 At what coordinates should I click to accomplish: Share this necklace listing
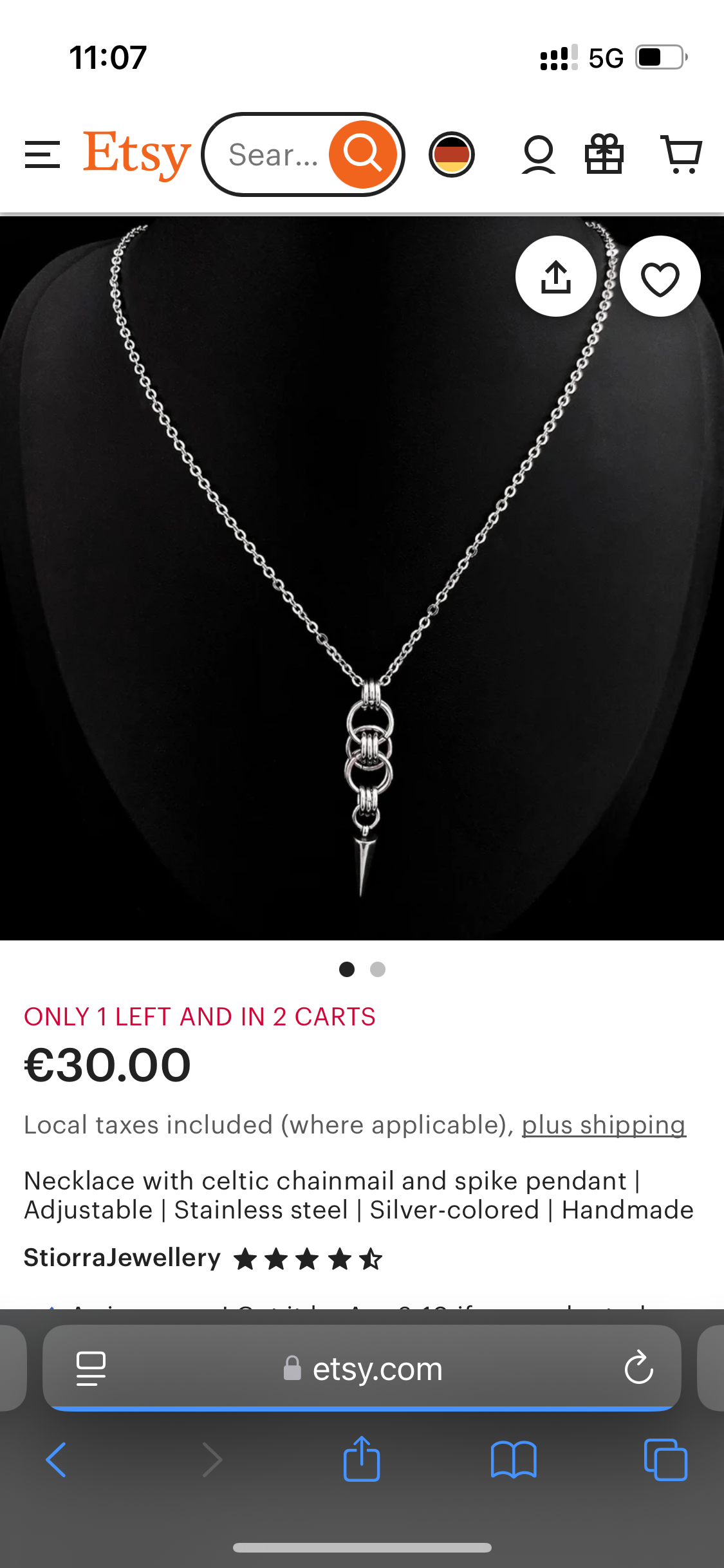(x=555, y=277)
